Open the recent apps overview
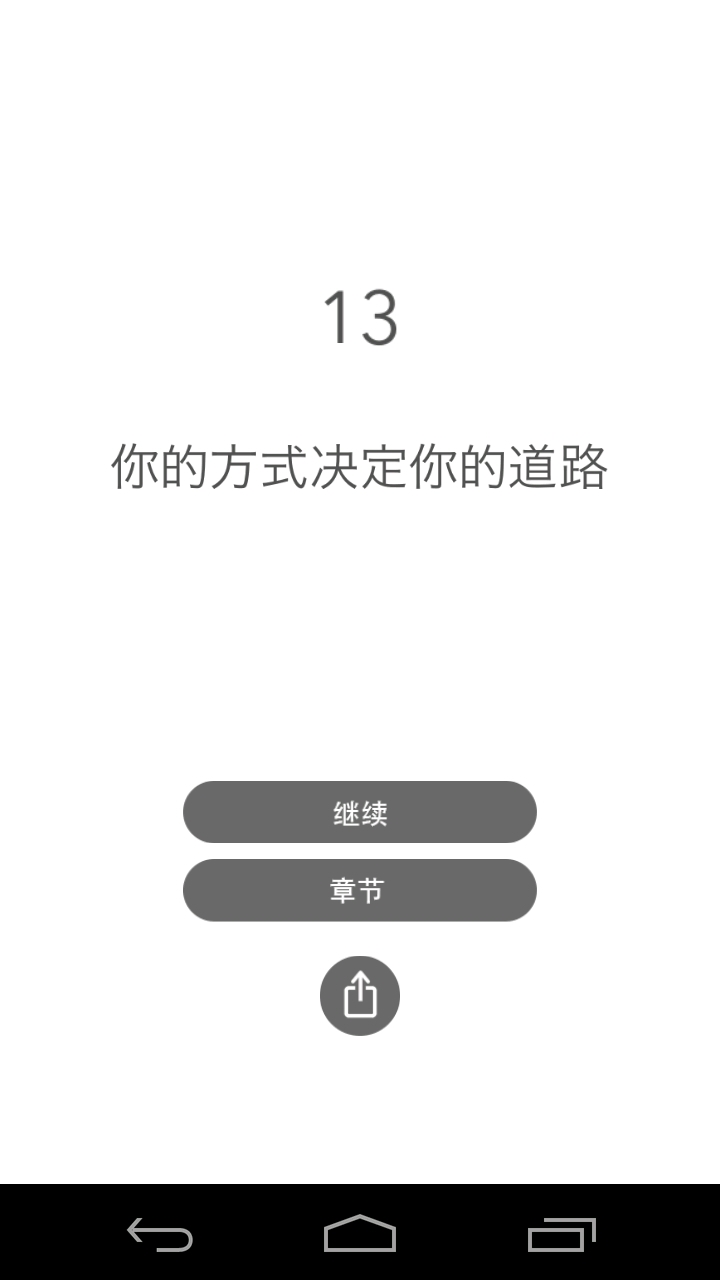The height and width of the screenshot is (1280, 720). [x=561, y=1234]
